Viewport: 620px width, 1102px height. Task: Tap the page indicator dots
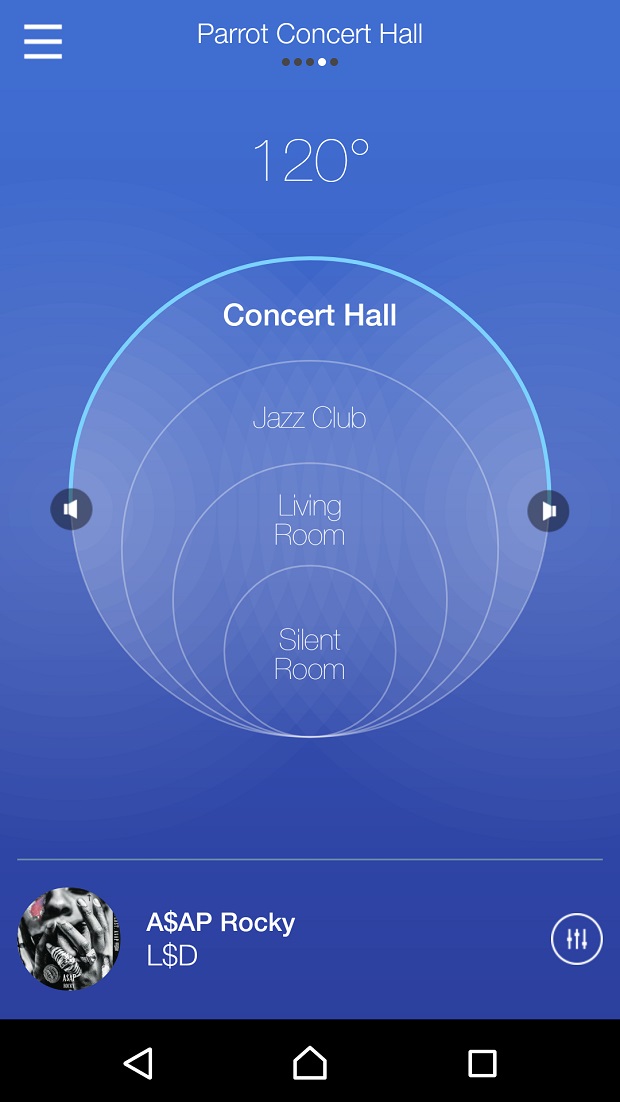(x=310, y=62)
